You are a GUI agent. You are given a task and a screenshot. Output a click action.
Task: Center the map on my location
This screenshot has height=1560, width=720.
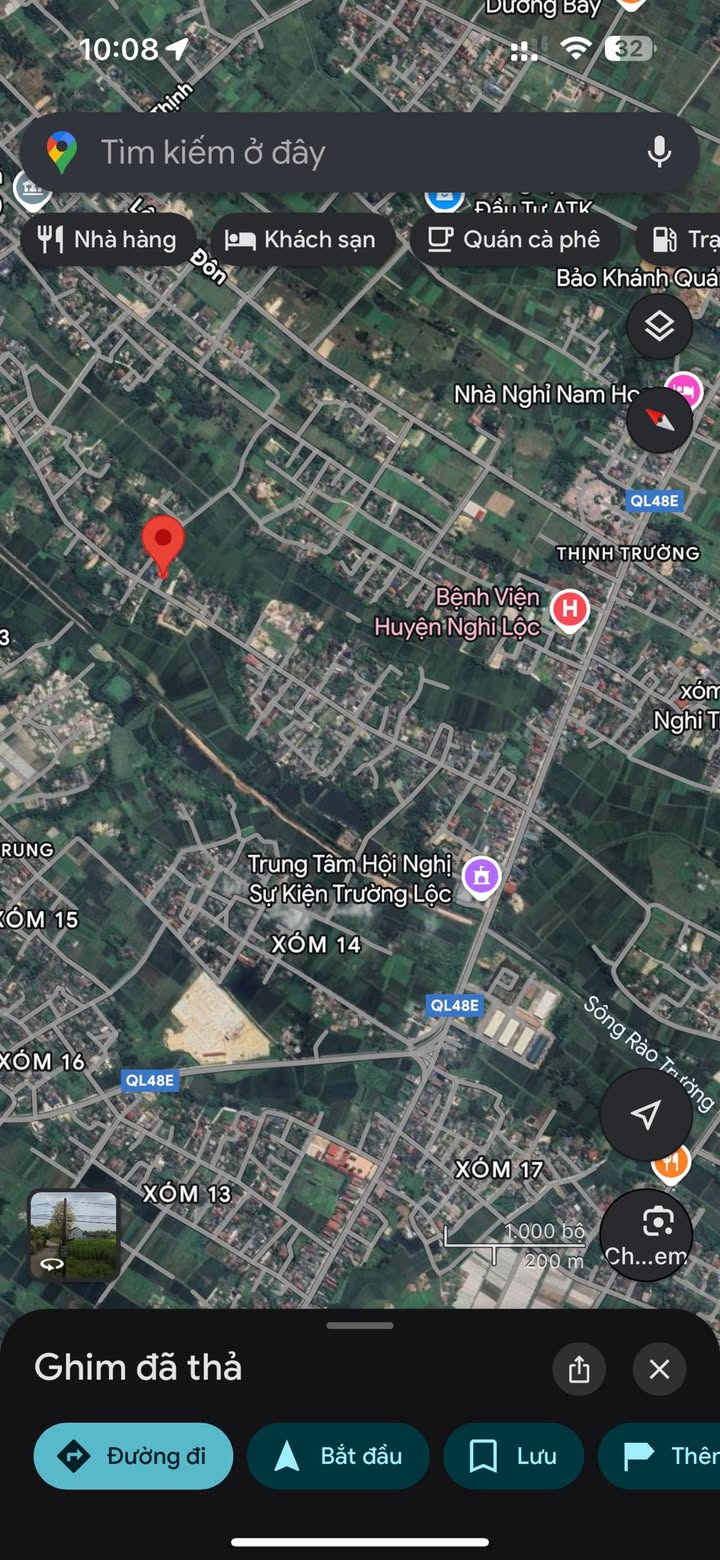pyautogui.click(x=646, y=1114)
